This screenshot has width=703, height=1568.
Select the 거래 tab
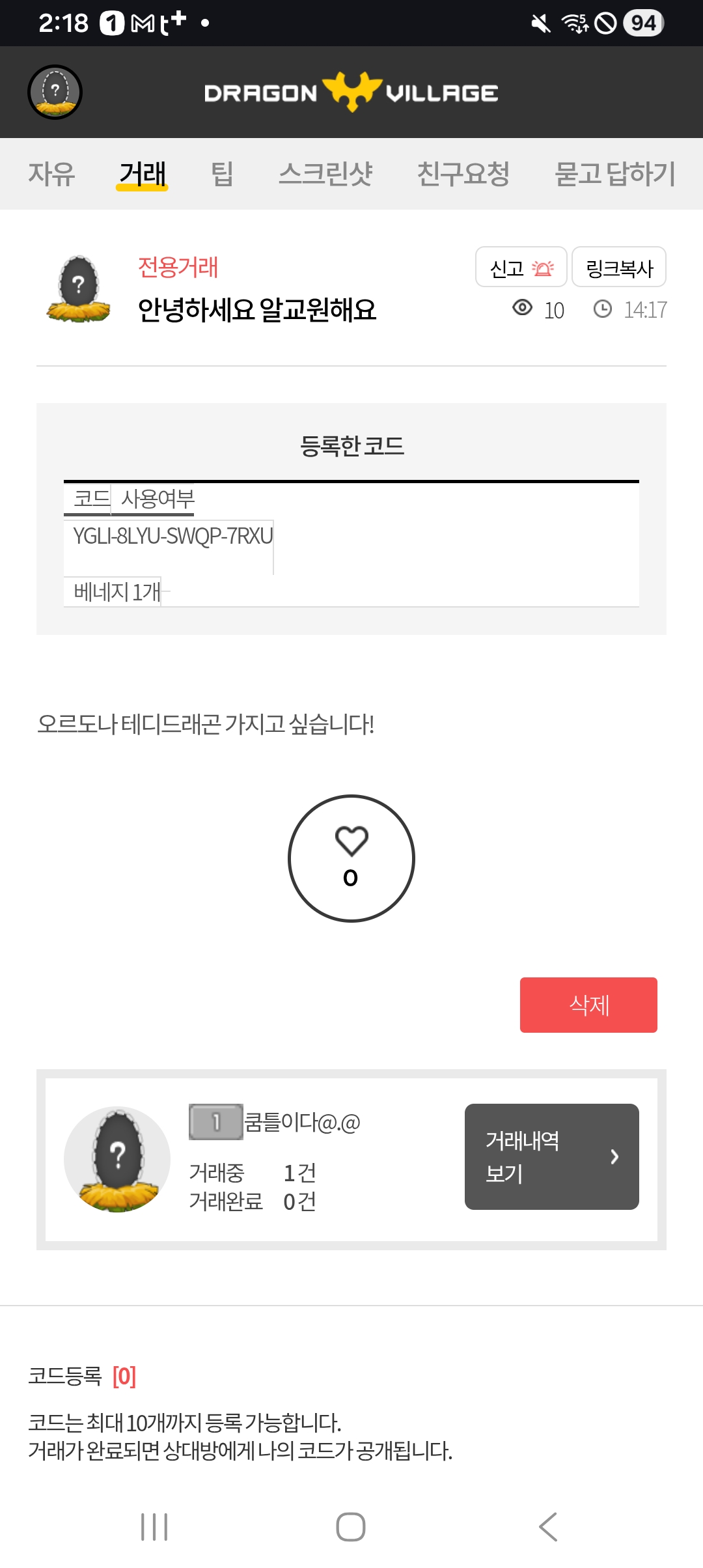(x=143, y=174)
